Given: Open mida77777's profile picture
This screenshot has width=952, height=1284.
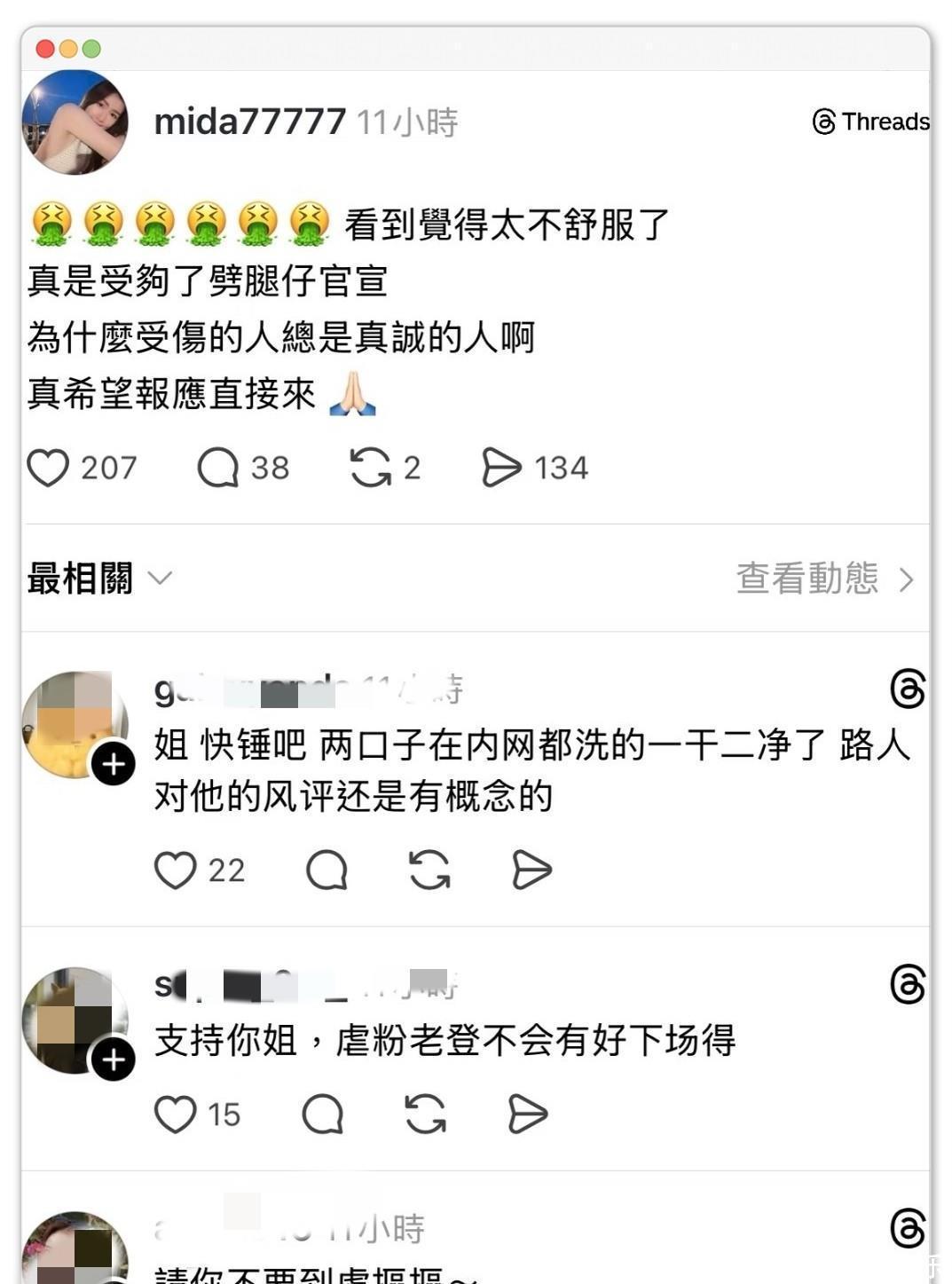Looking at the screenshot, I should 75,122.
